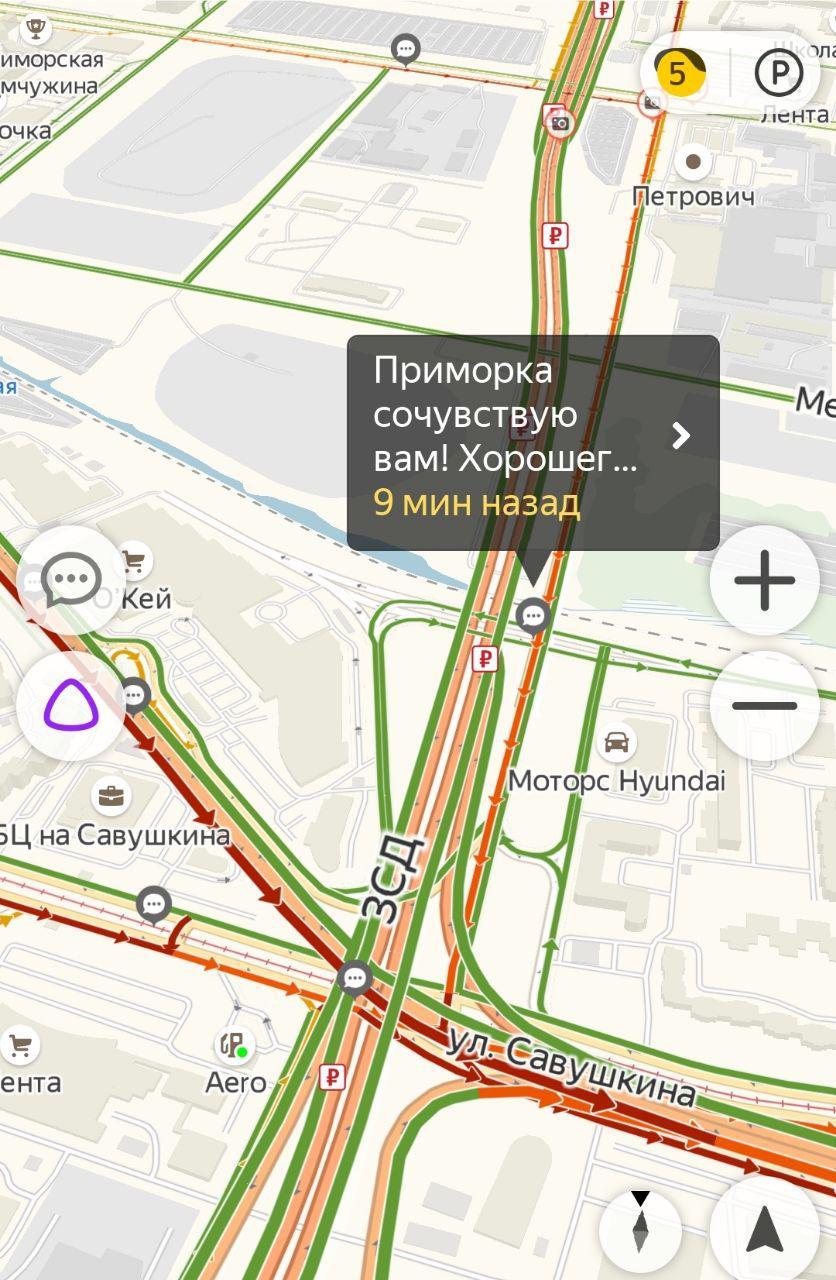Open the БЦ на Савушкина marker

coord(112,797)
